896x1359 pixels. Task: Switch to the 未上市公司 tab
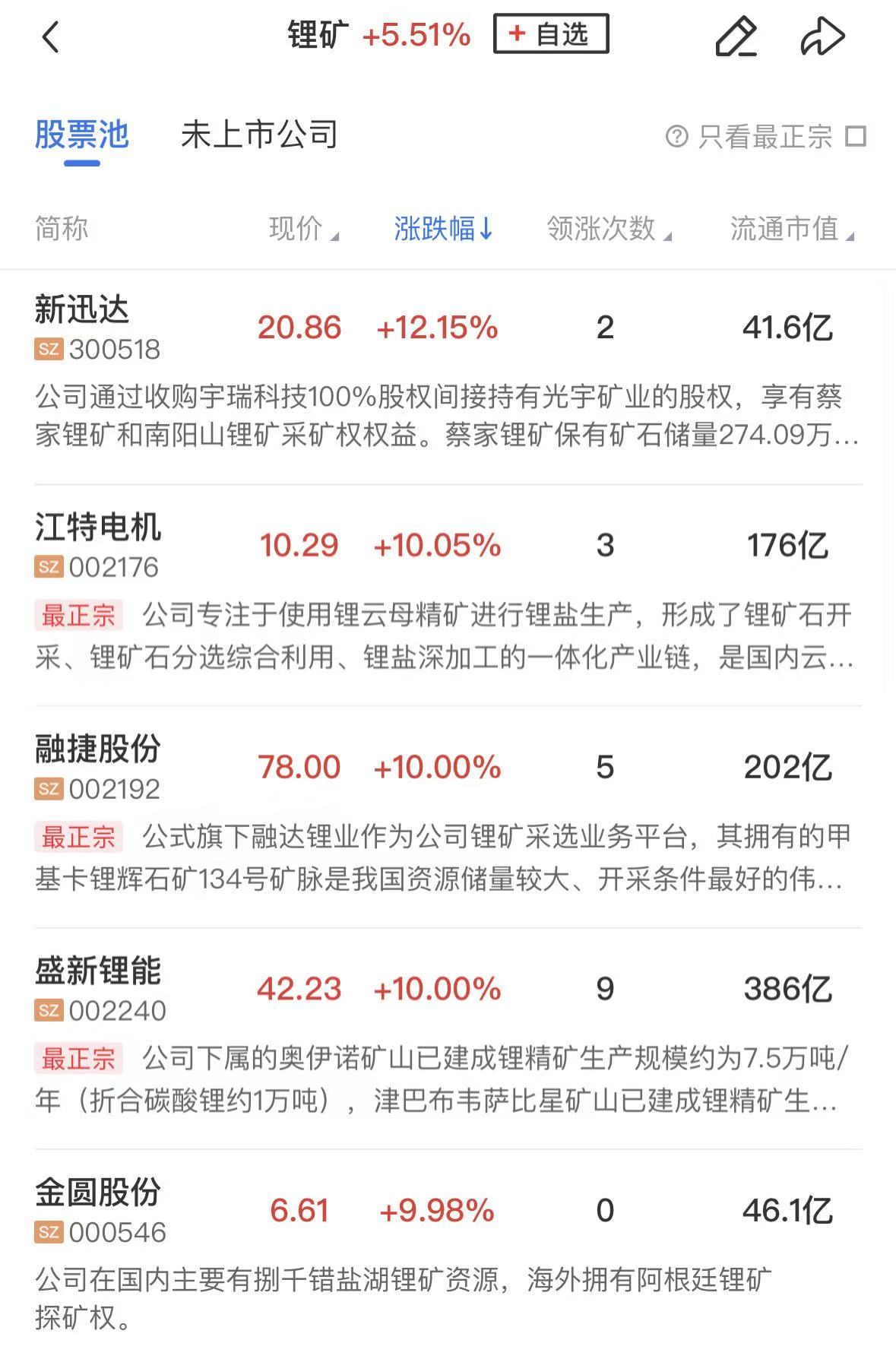[x=259, y=135]
